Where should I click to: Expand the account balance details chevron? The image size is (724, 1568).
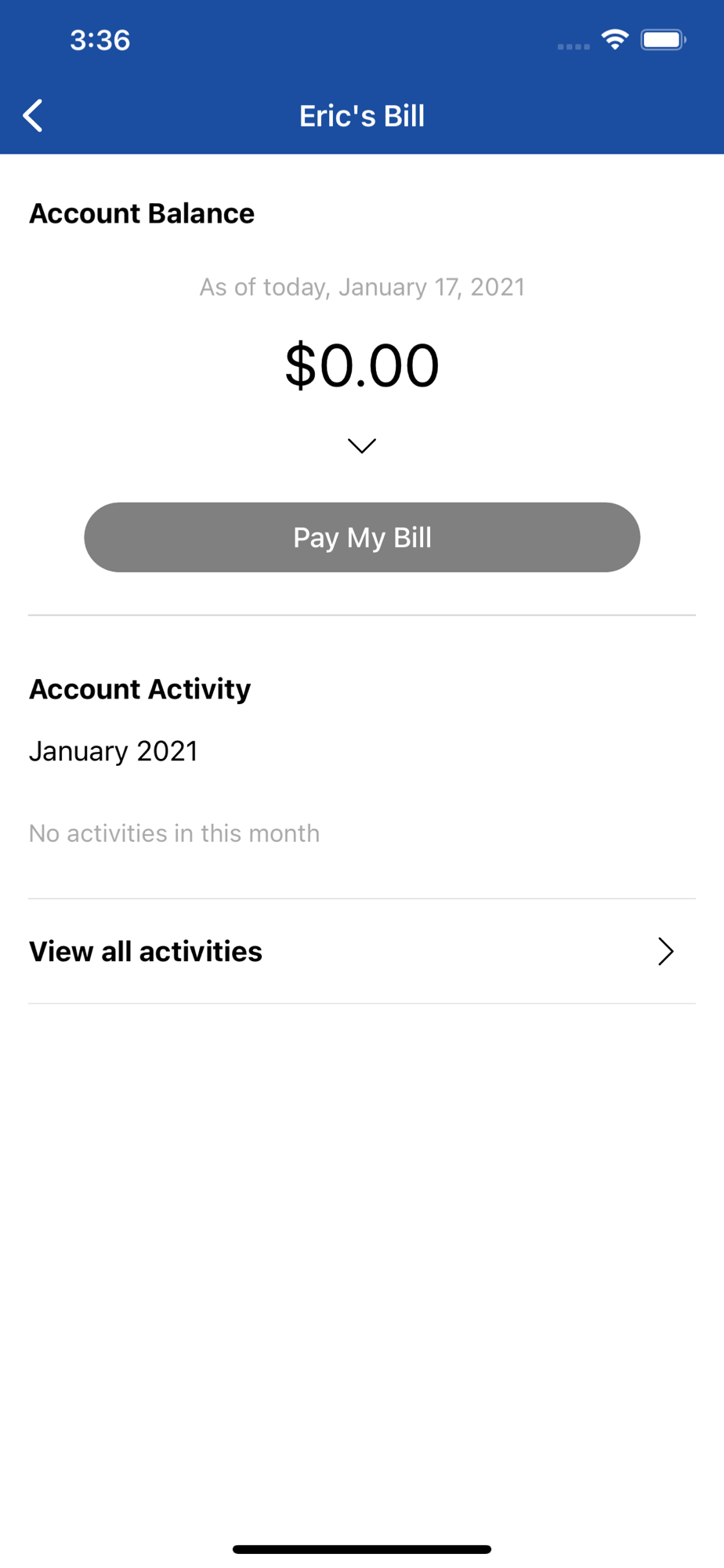click(362, 445)
